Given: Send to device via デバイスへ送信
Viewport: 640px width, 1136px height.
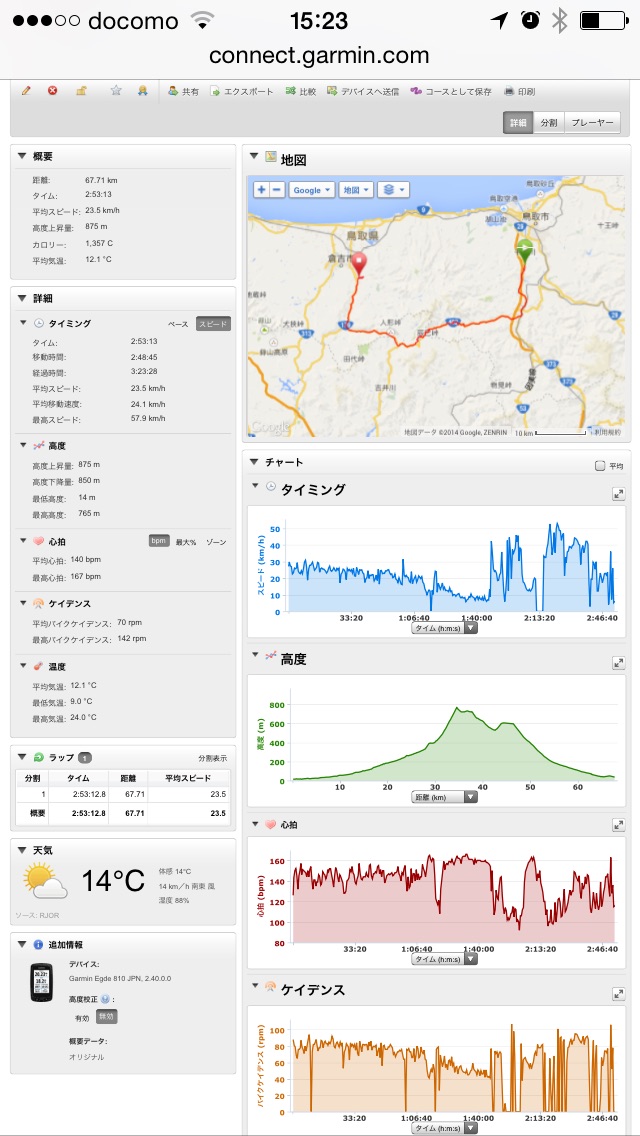Looking at the screenshot, I should click(x=363, y=91).
